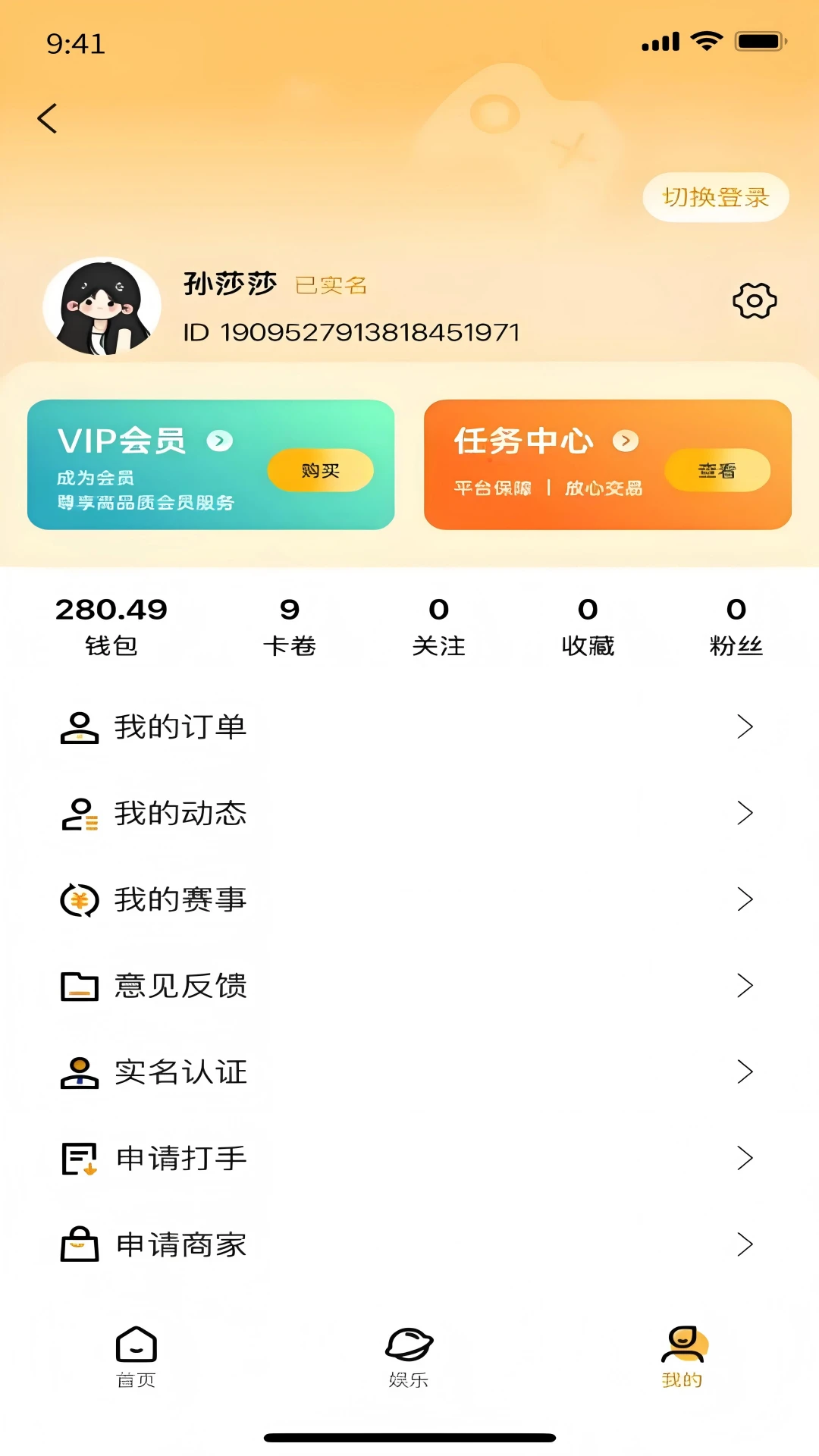Image resolution: width=819 pixels, height=1456 pixels.
Task: Go back using the back arrow
Action: (x=48, y=118)
